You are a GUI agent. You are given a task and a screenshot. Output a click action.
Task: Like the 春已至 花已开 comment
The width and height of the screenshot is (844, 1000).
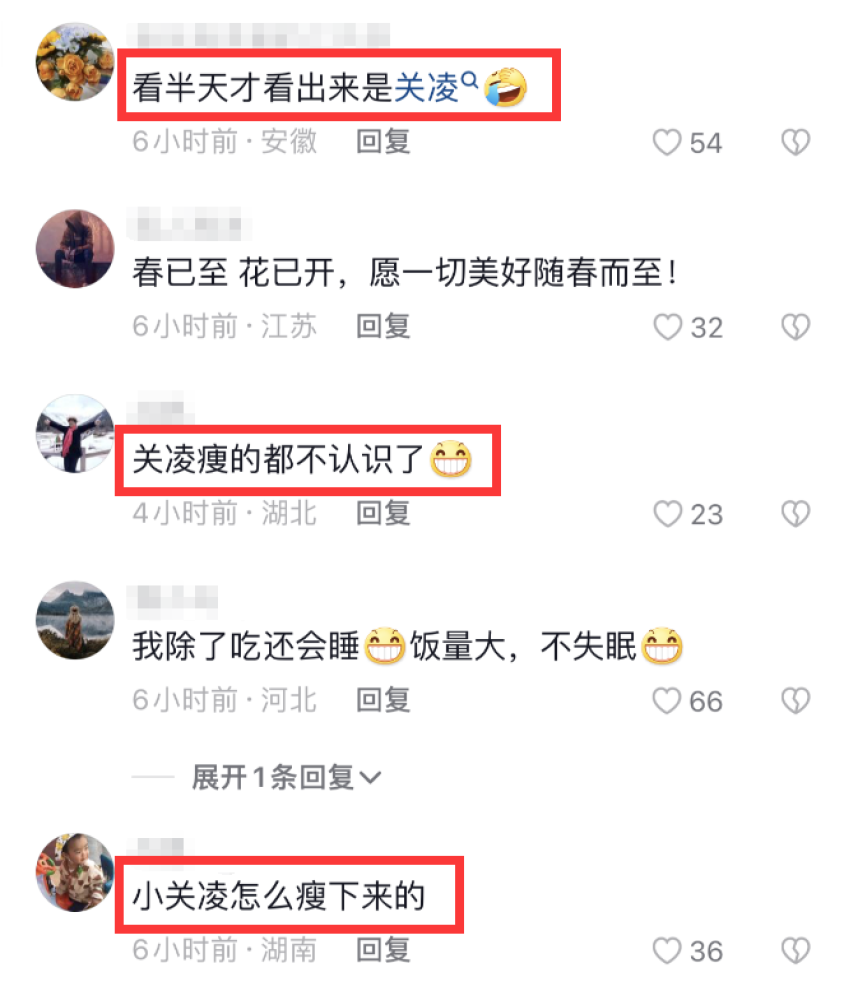tap(667, 327)
